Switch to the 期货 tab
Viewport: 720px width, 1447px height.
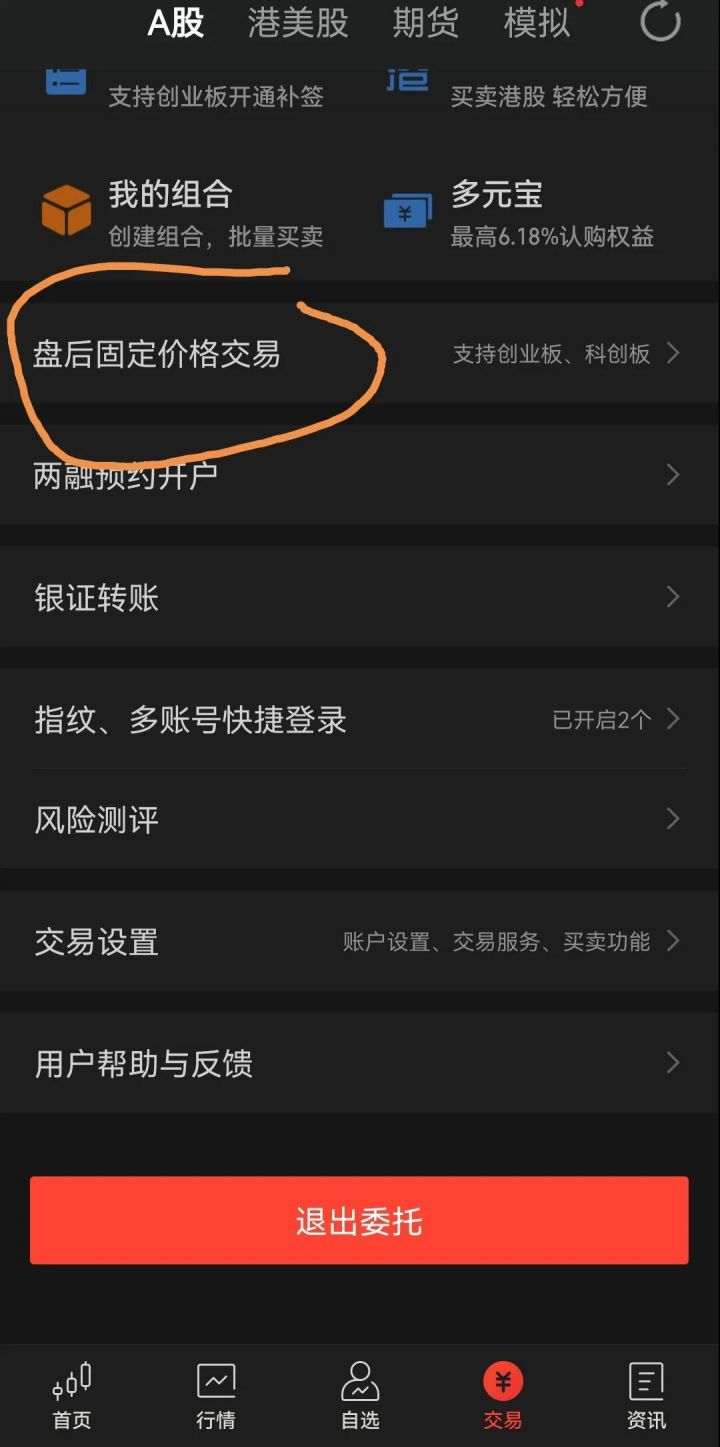pyautogui.click(x=425, y=23)
